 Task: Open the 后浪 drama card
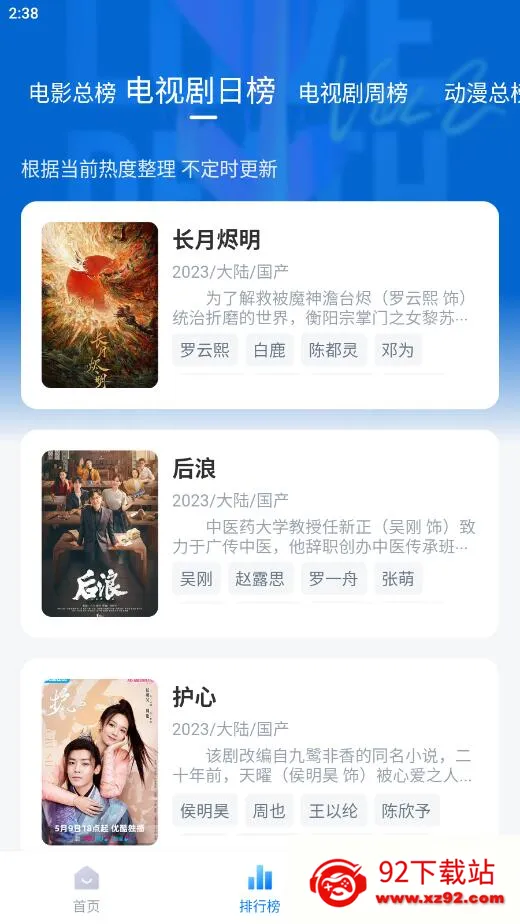point(260,534)
